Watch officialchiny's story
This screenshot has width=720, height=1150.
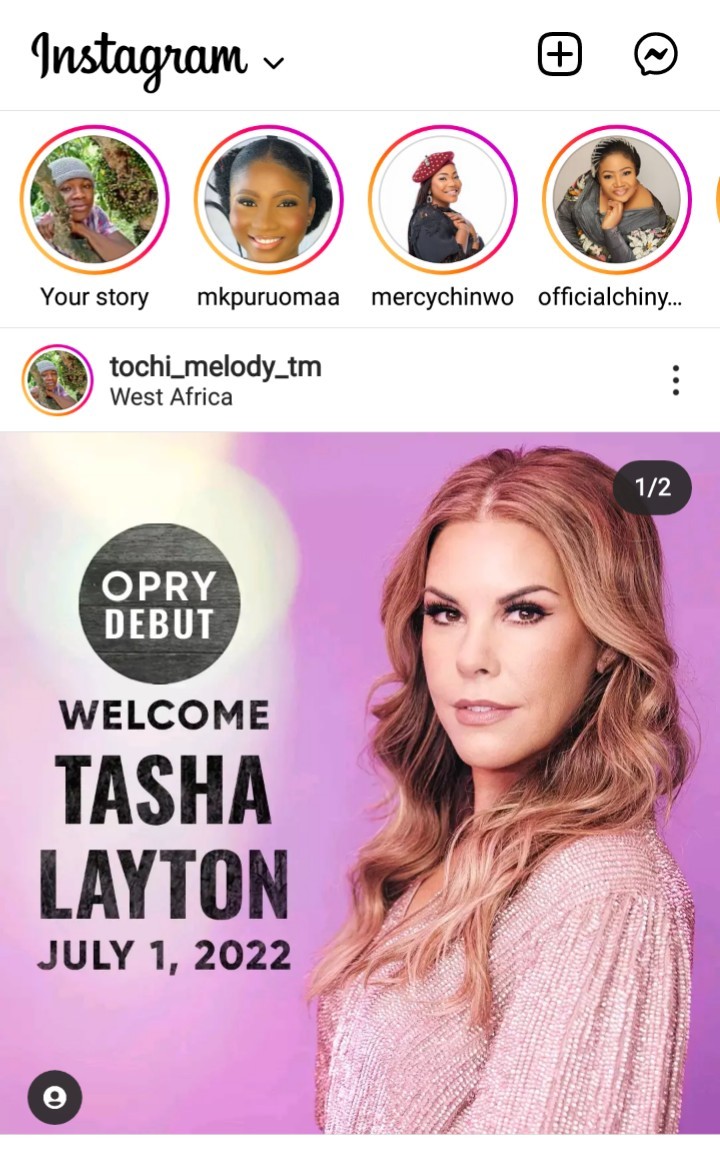point(616,200)
